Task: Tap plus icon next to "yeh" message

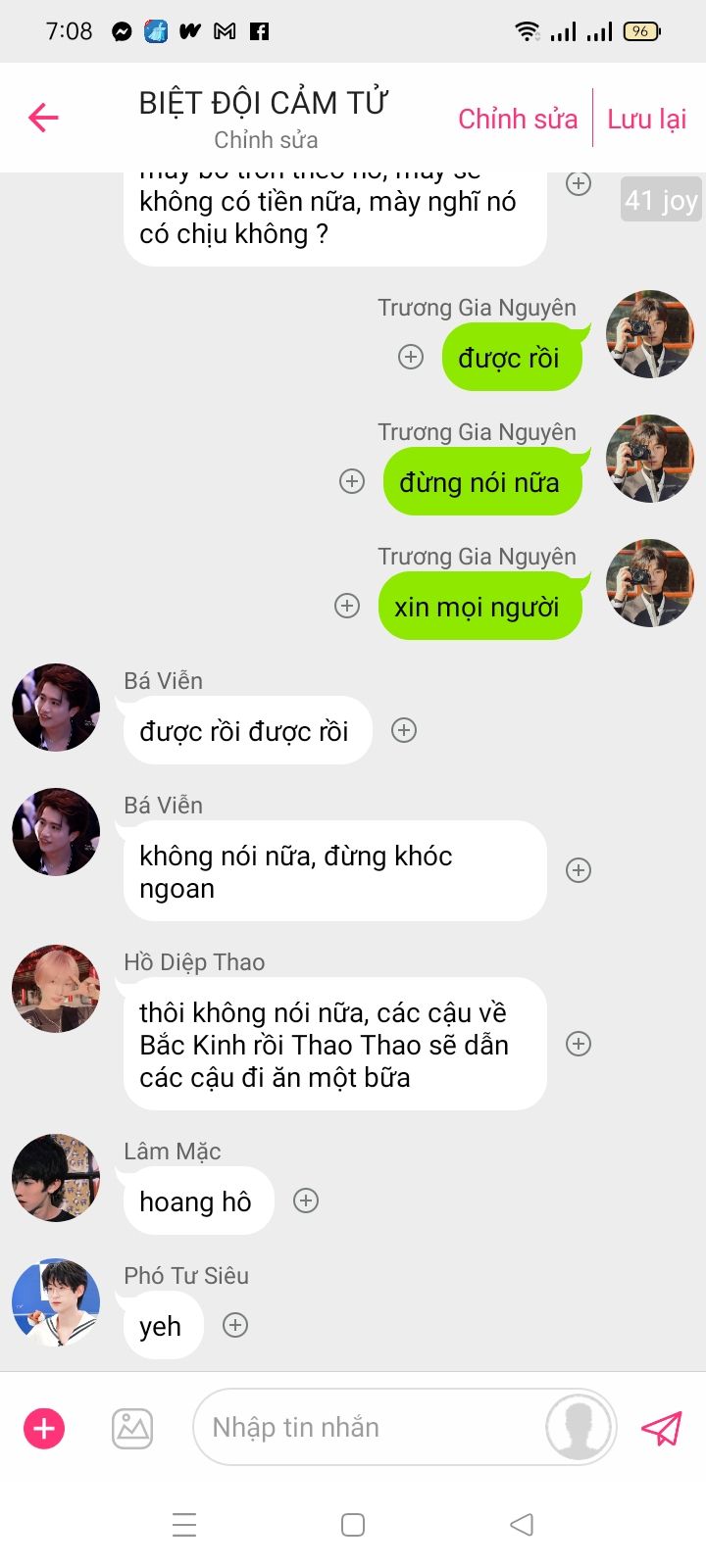Action: point(235,1325)
